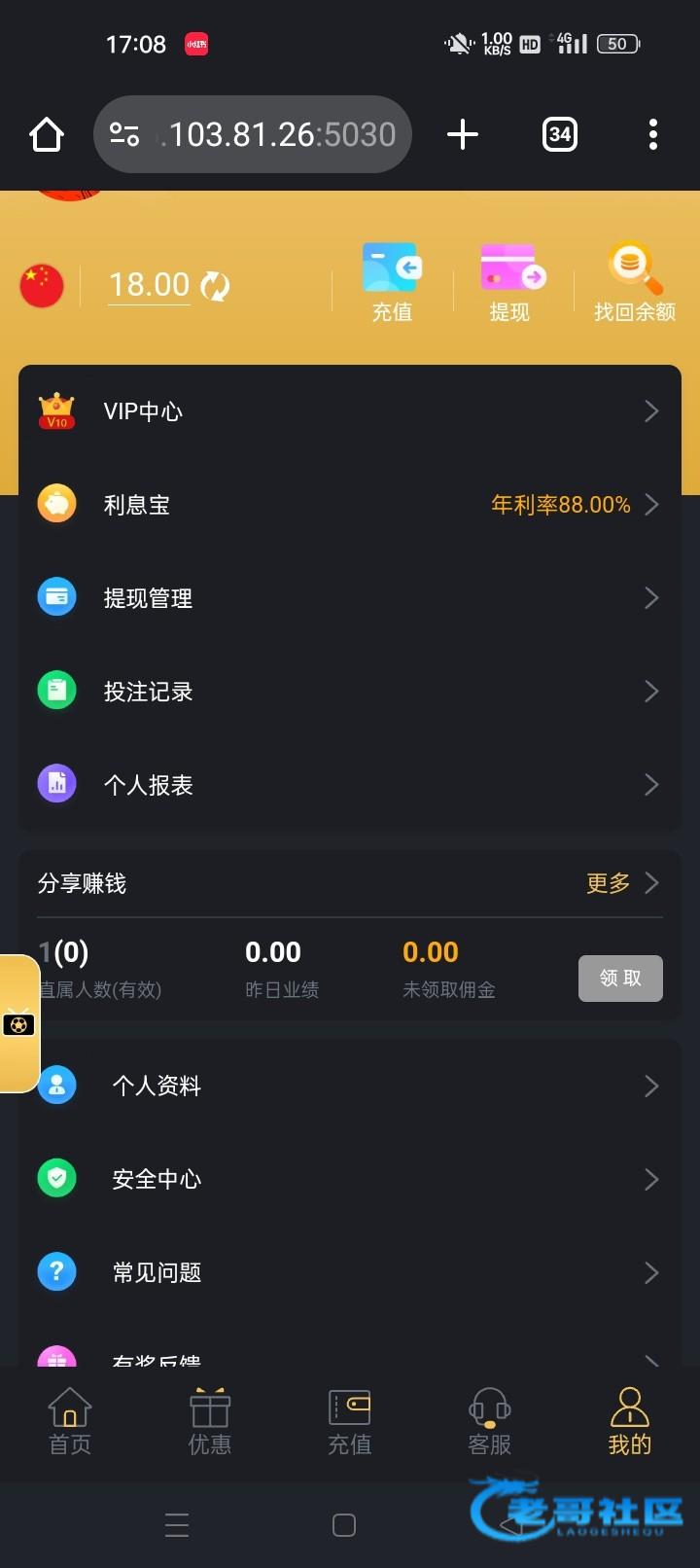Refresh the 18.00 balance
This screenshot has height=1568, width=700.
pyautogui.click(x=215, y=286)
